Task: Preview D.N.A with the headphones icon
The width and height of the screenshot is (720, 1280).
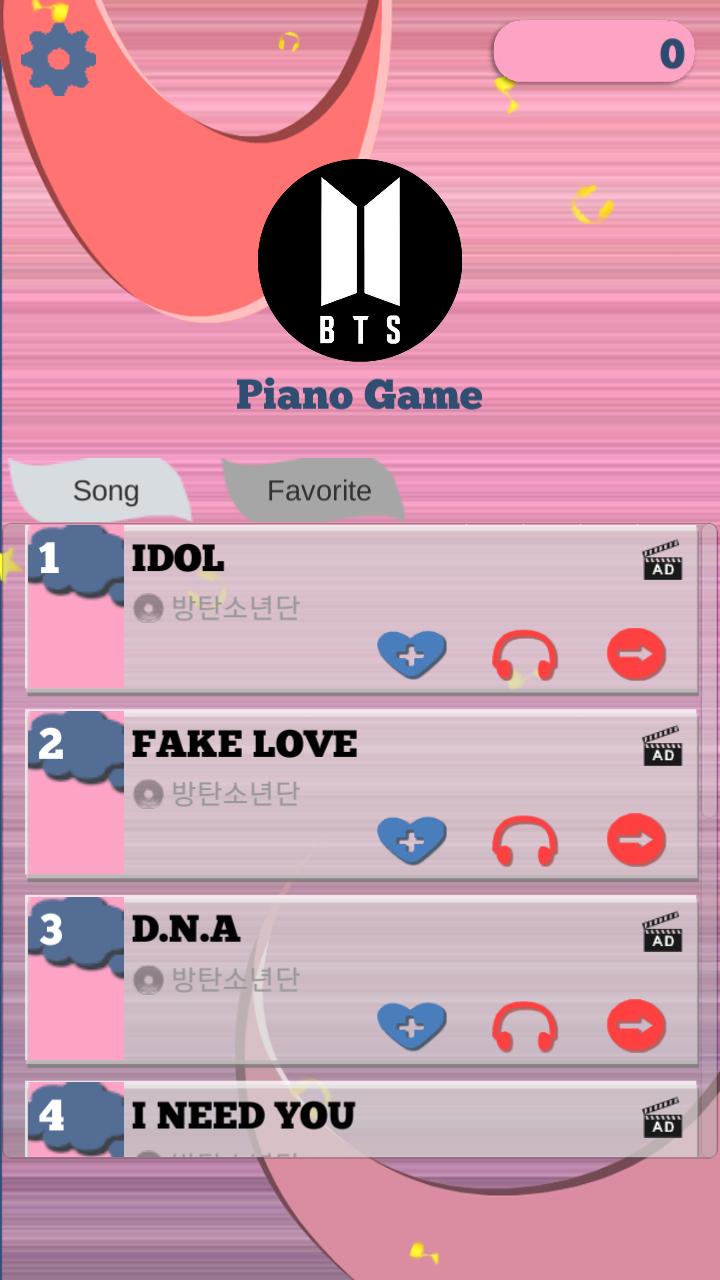Action: pos(524,1027)
